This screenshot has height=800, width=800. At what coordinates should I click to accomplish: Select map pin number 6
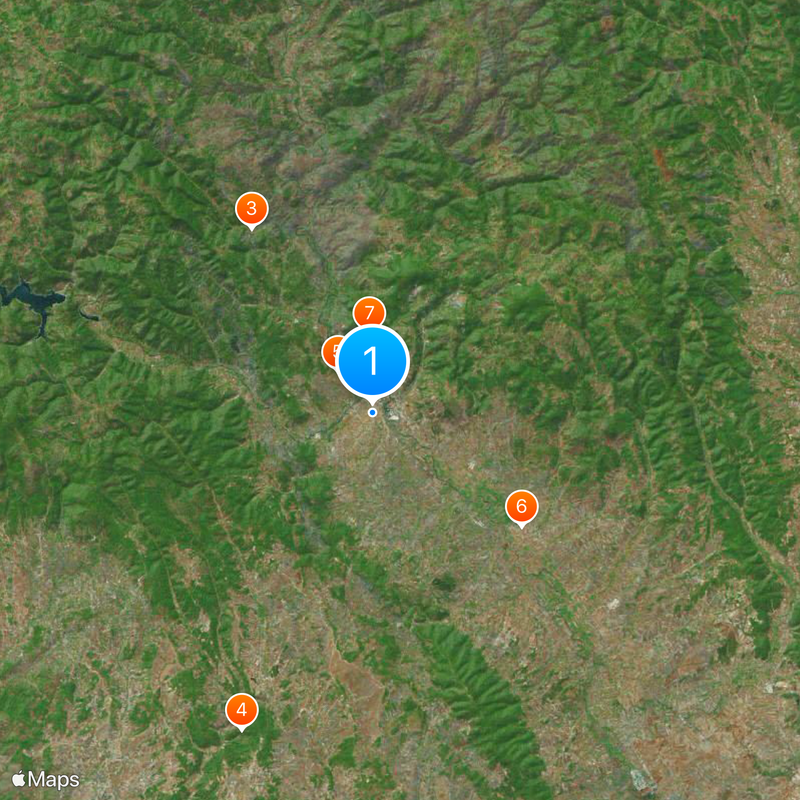click(x=521, y=507)
